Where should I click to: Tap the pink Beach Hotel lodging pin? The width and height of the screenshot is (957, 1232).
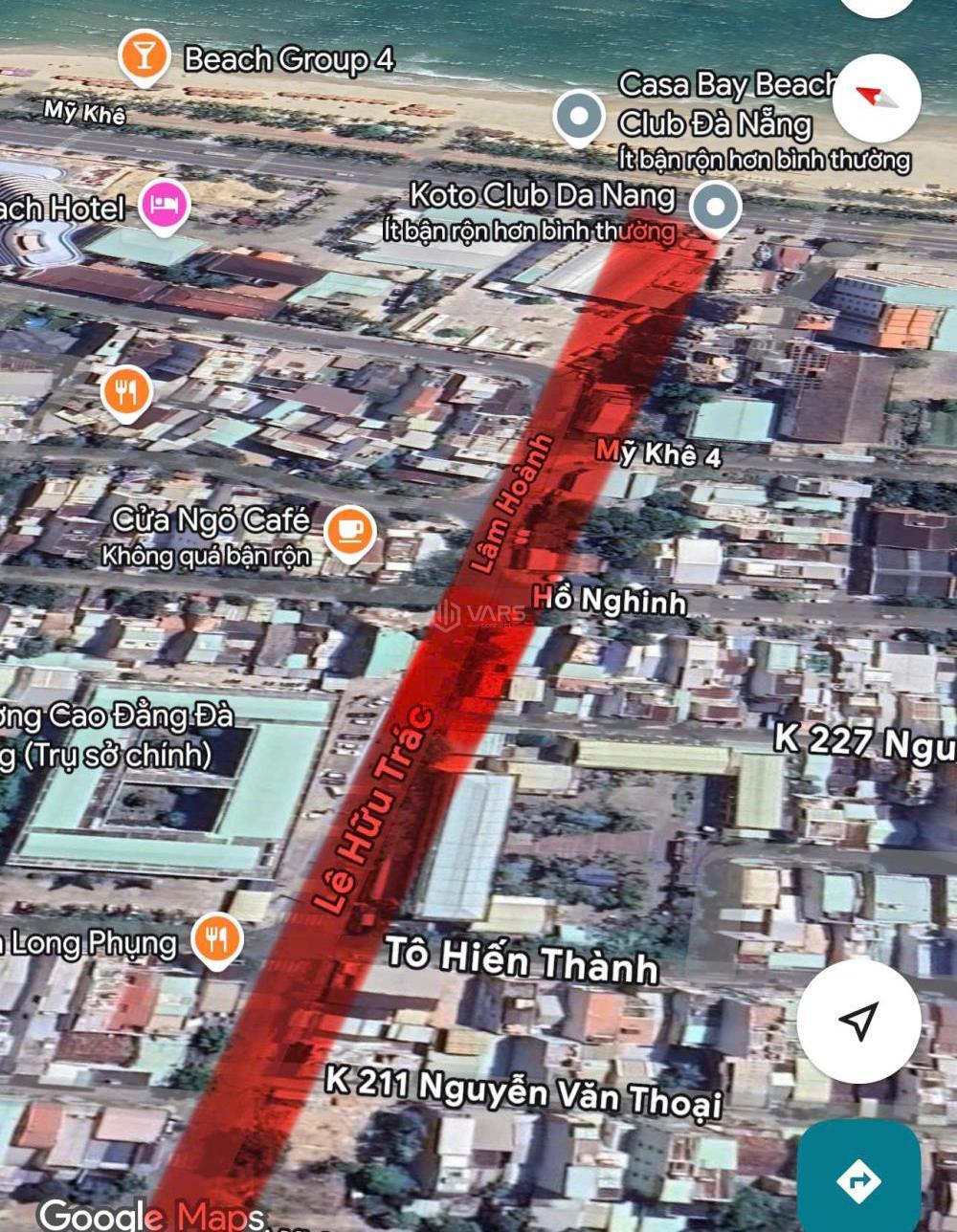coord(165,204)
